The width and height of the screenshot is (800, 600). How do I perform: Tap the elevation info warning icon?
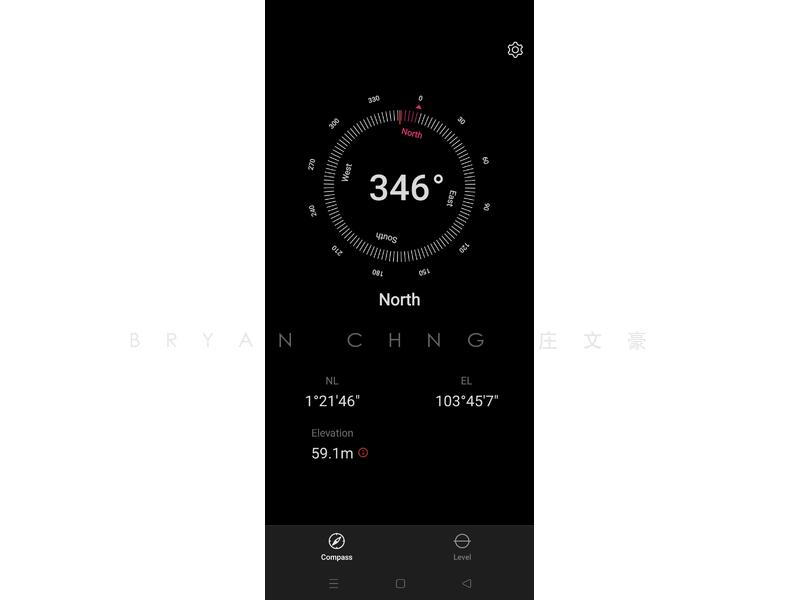363,453
